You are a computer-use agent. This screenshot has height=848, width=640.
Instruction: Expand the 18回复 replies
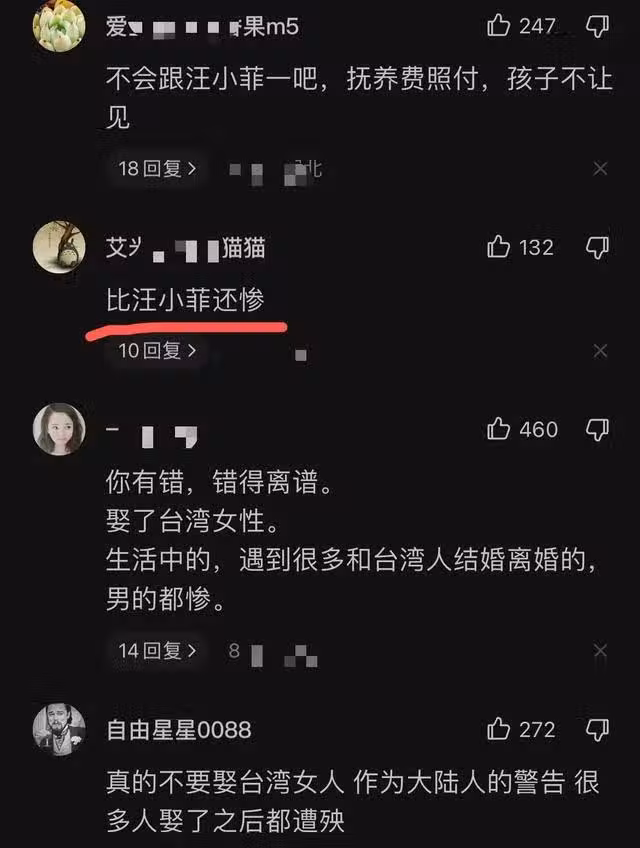[x=157, y=168]
